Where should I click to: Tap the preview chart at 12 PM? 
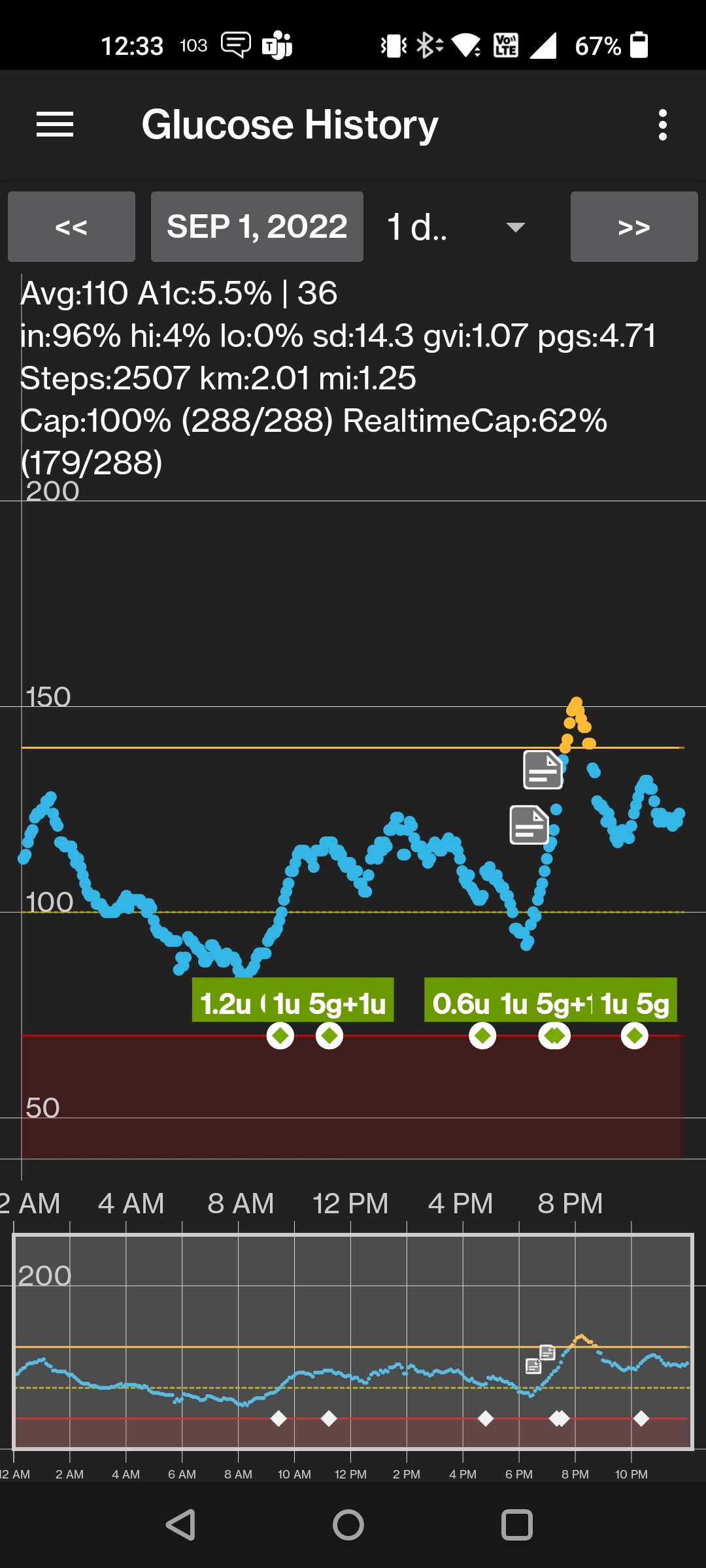tap(351, 1341)
